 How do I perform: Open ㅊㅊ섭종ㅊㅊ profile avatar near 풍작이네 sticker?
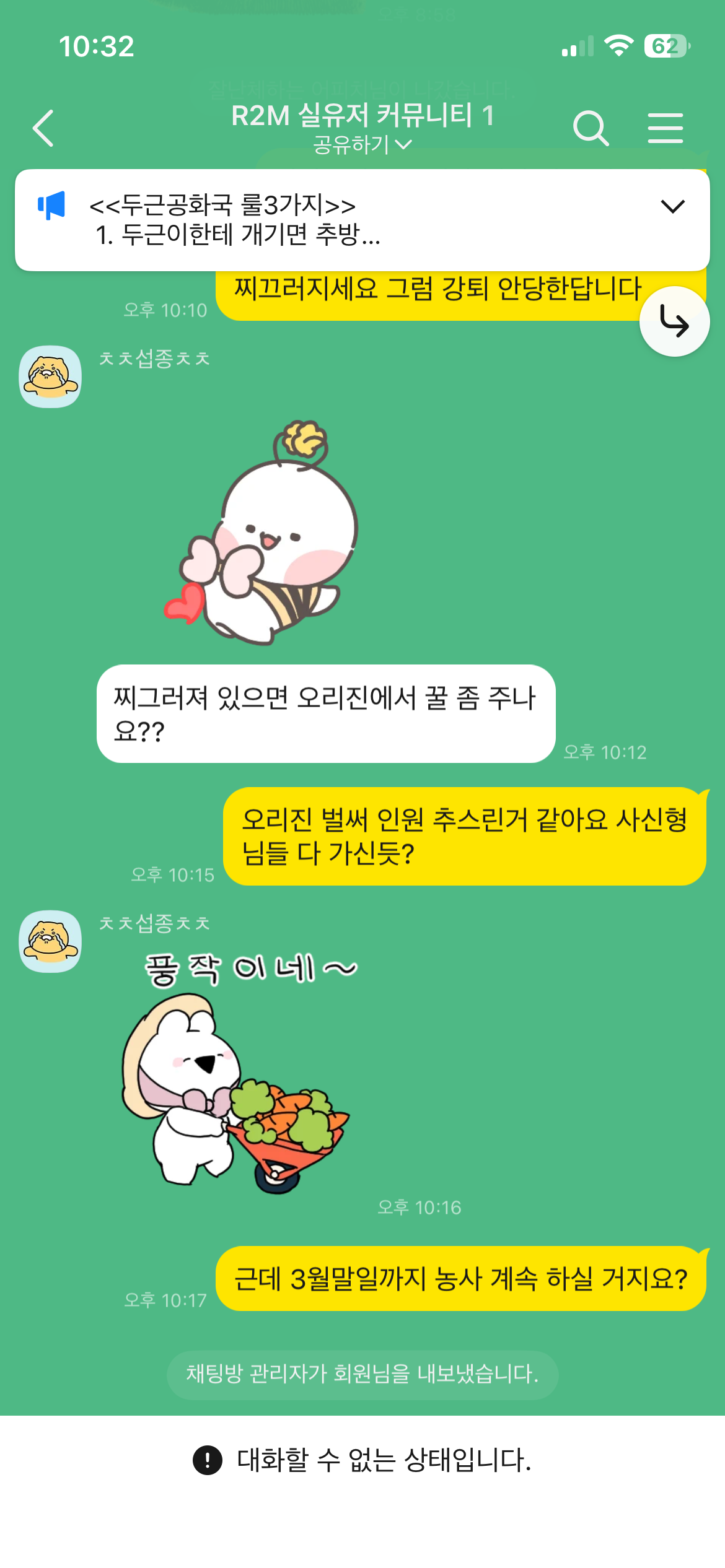(50, 941)
